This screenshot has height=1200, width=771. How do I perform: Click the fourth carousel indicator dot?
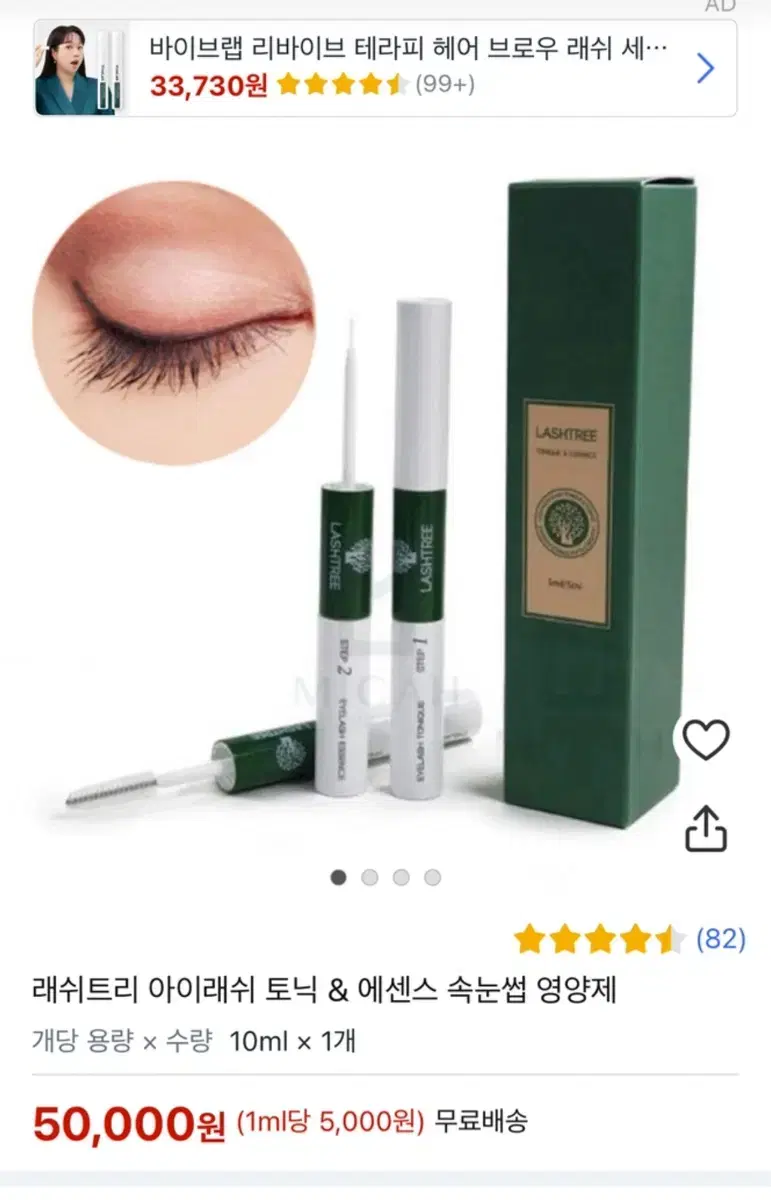(432, 876)
